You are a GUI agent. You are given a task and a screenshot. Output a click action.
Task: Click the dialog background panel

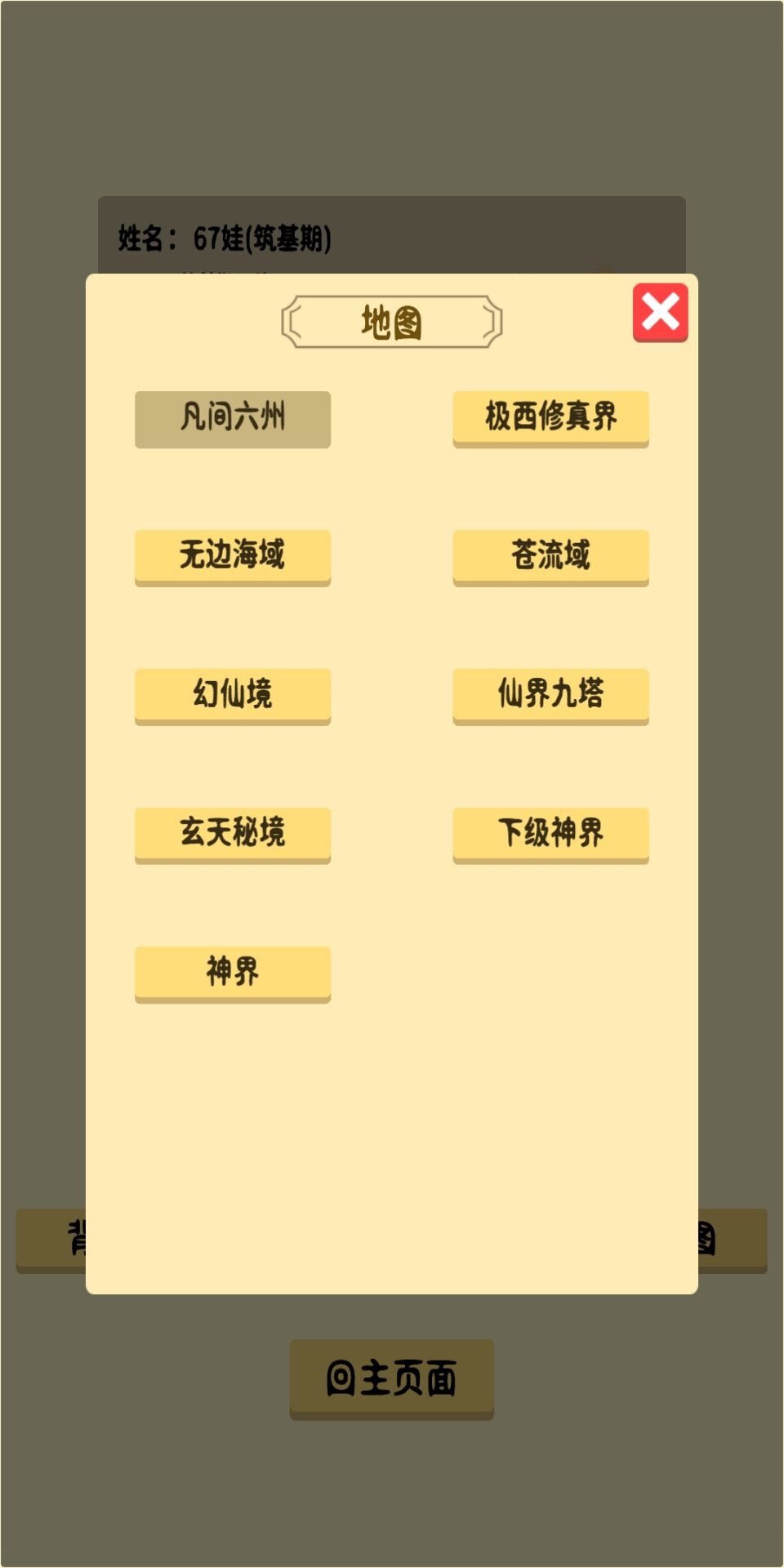[x=392, y=1127]
